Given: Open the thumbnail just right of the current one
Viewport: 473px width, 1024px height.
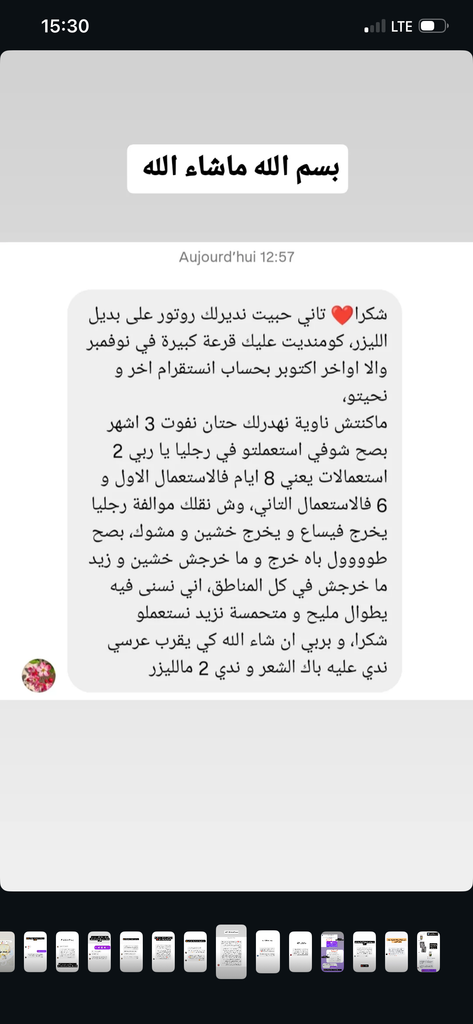Looking at the screenshot, I should [x=268, y=952].
